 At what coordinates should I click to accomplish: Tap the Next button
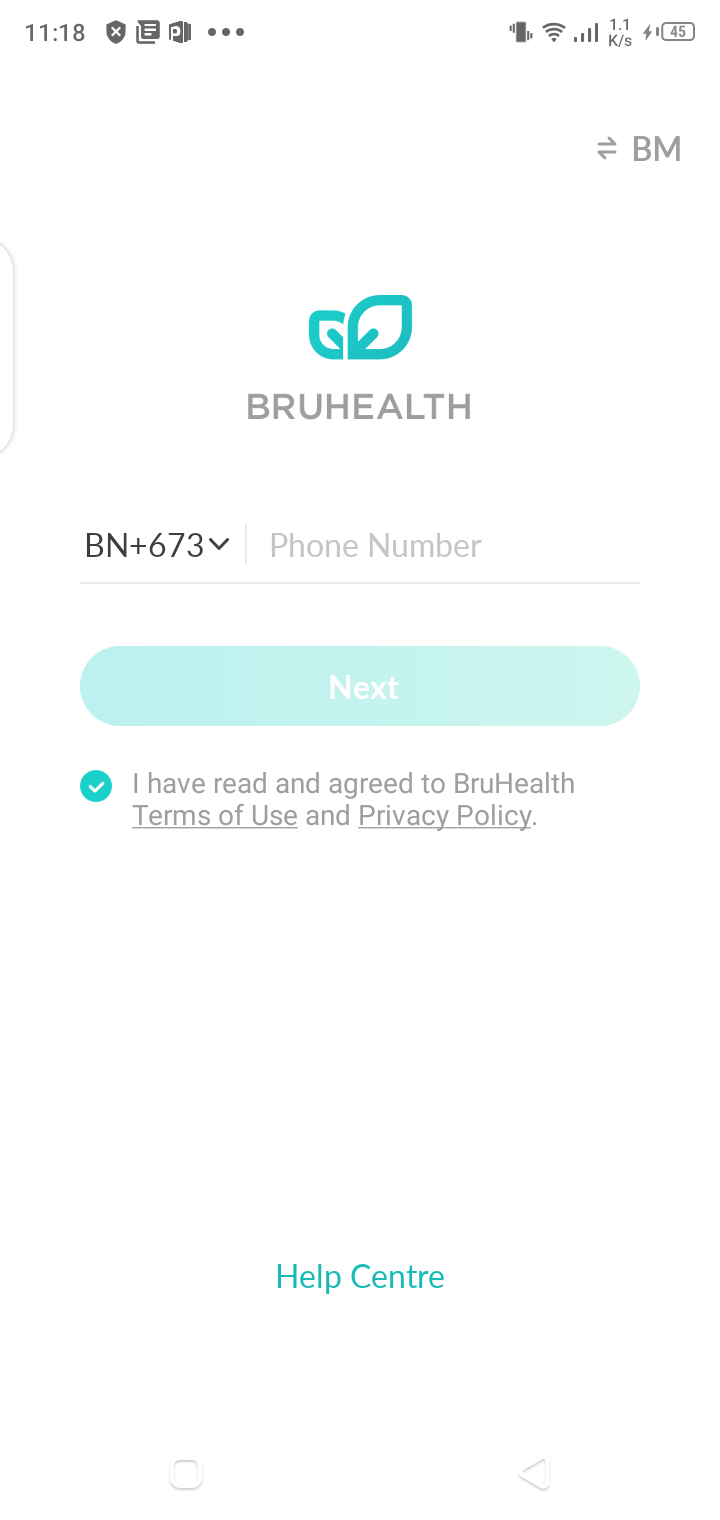(360, 686)
